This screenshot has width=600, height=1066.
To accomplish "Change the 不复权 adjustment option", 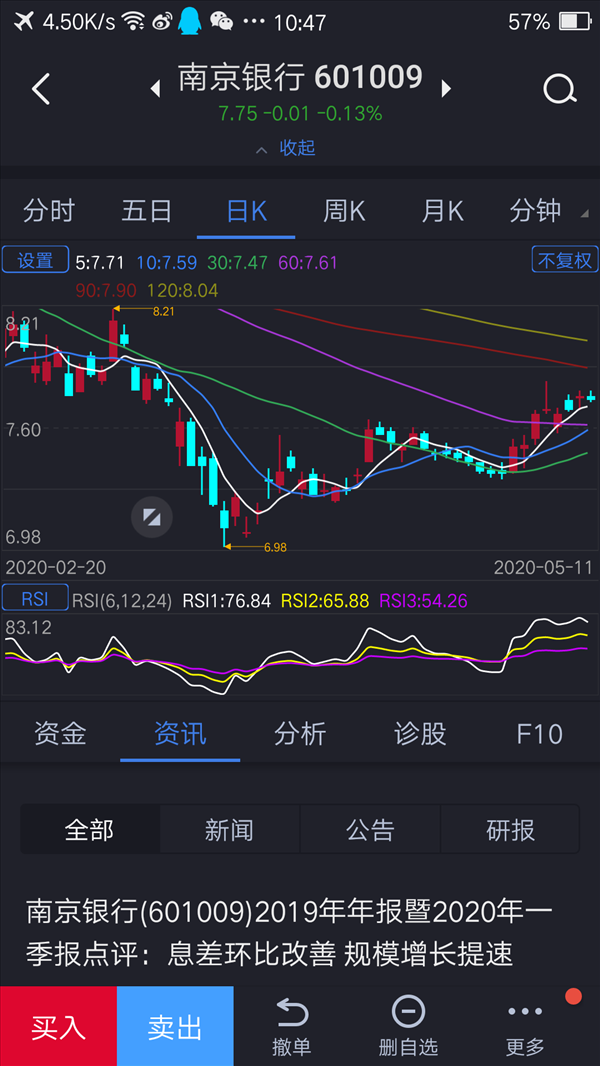I will (565, 260).
